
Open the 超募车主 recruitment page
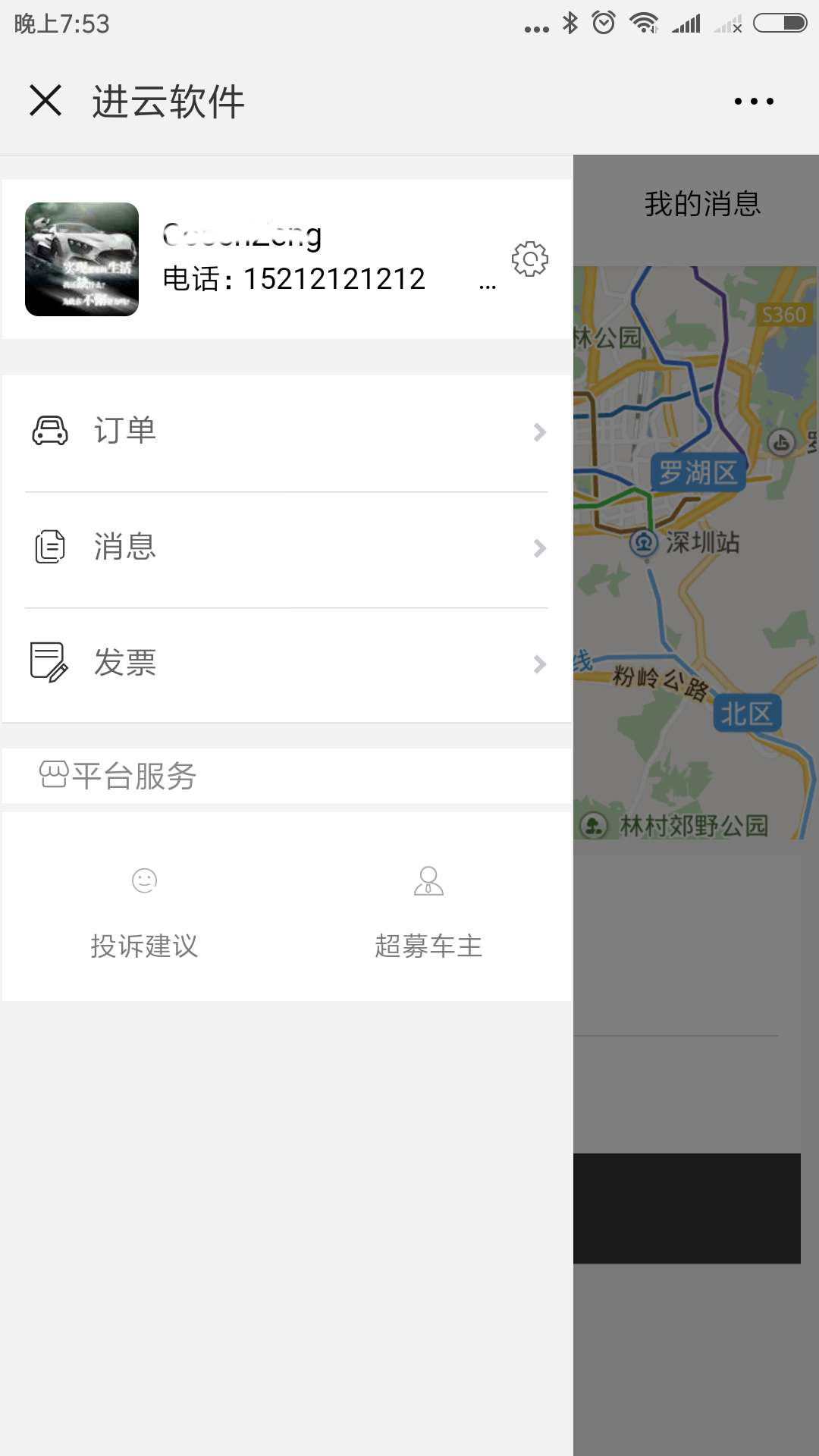429,945
